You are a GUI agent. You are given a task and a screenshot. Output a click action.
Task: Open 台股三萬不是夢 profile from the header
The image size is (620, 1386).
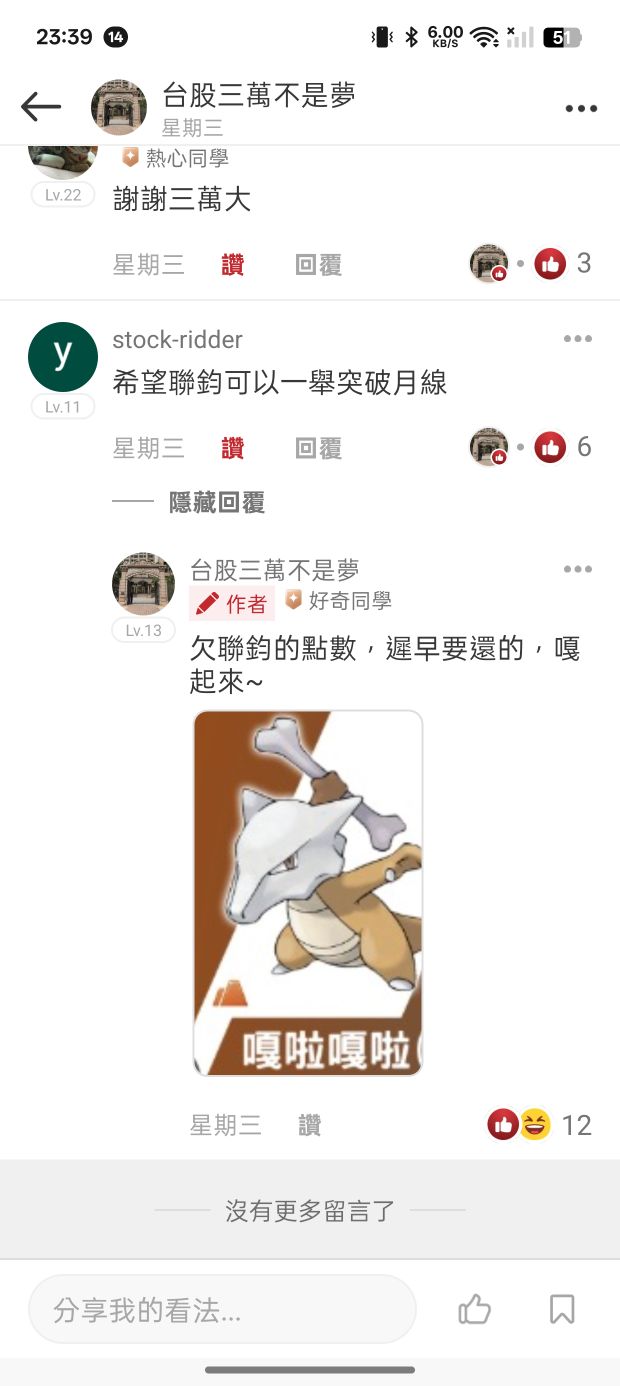(x=258, y=97)
